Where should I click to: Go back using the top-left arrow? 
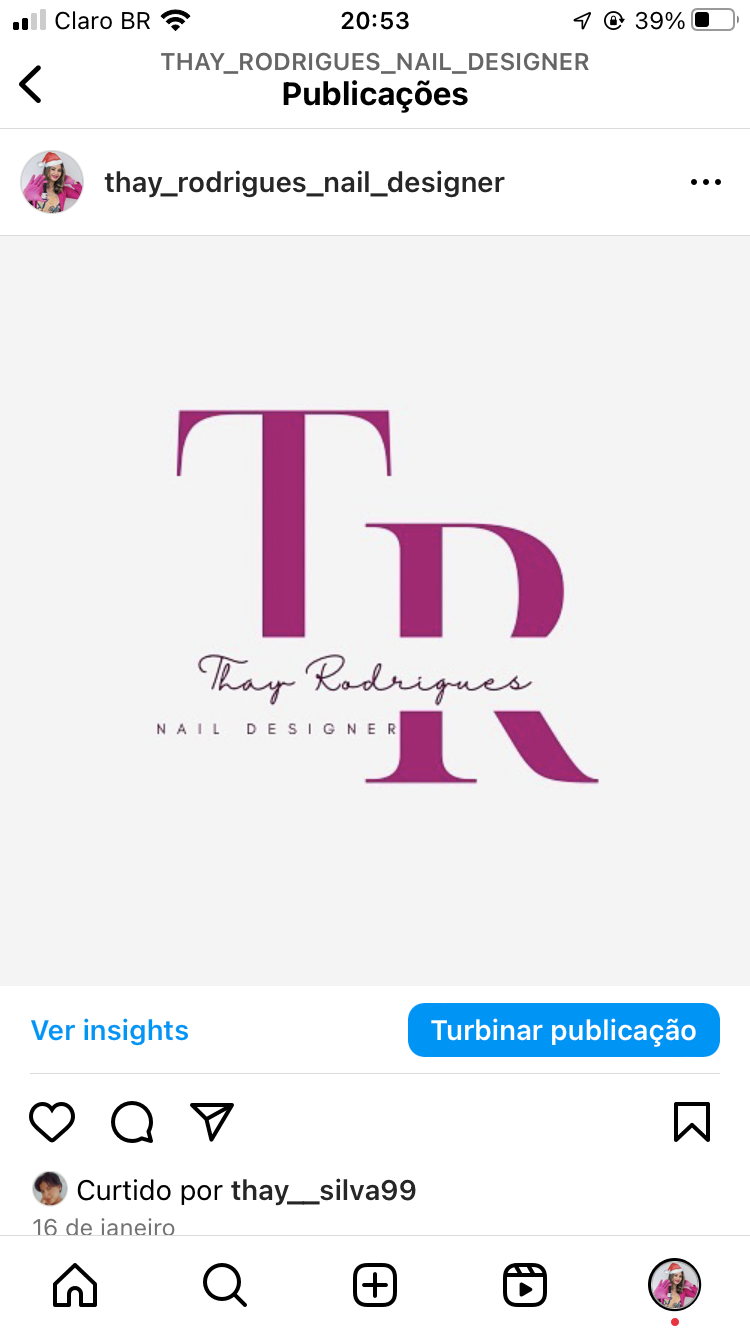click(x=31, y=84)
